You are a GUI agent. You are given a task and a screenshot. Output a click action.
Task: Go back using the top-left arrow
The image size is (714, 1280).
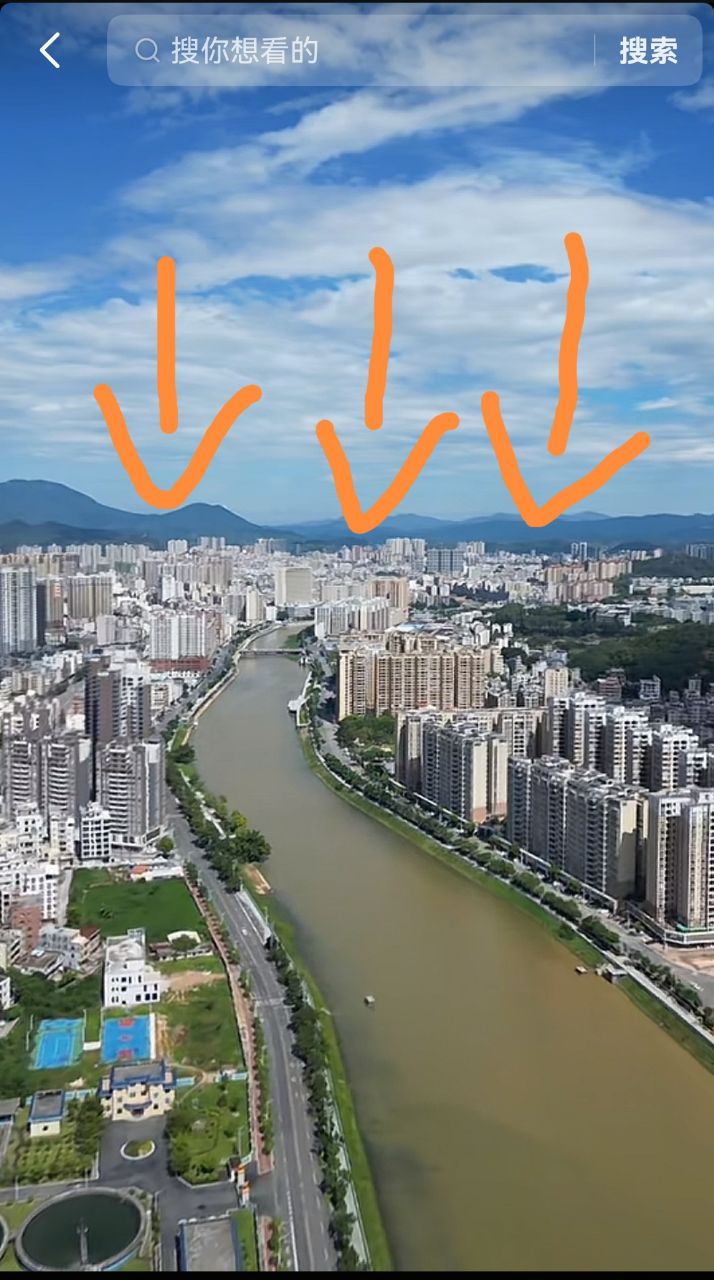coord(50,50)
